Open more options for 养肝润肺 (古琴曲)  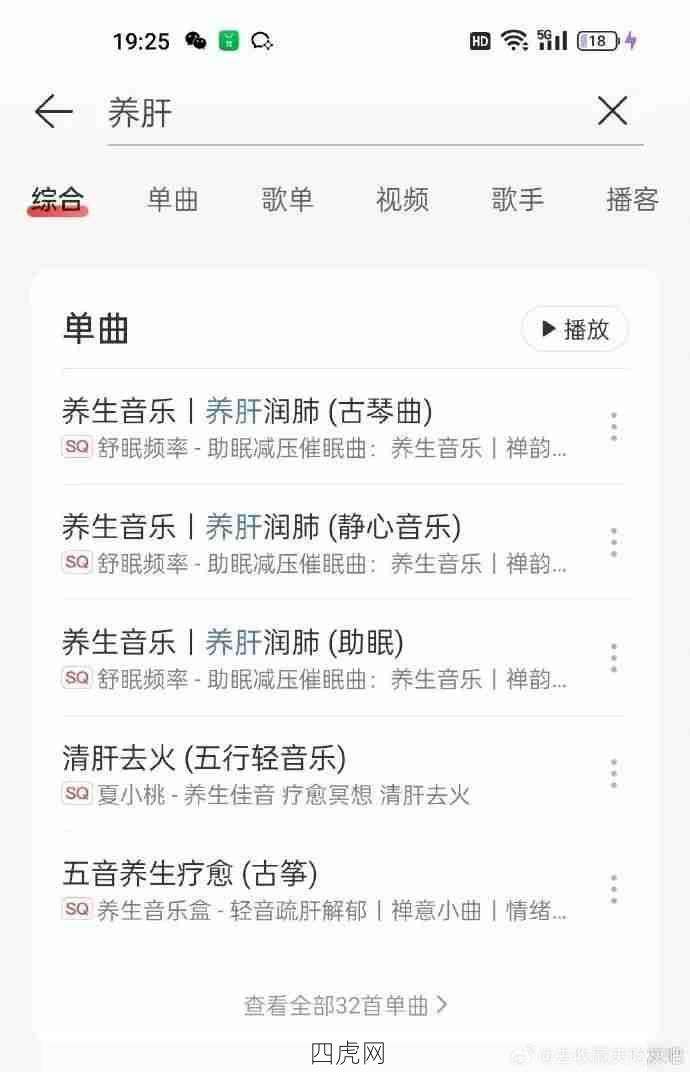click(613, 427)
